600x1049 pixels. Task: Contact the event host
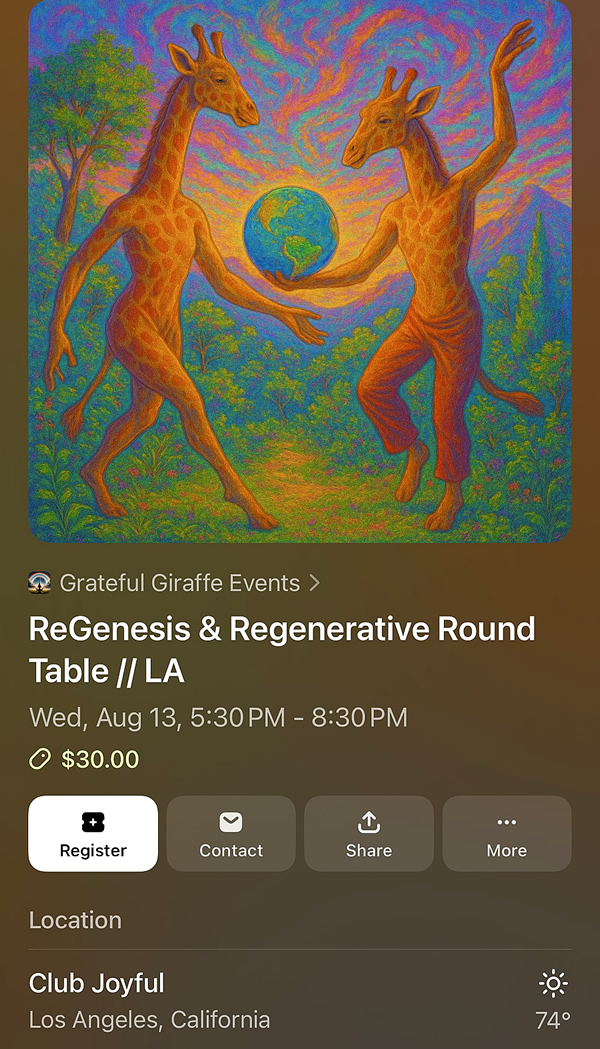click(x=231, y=833)
